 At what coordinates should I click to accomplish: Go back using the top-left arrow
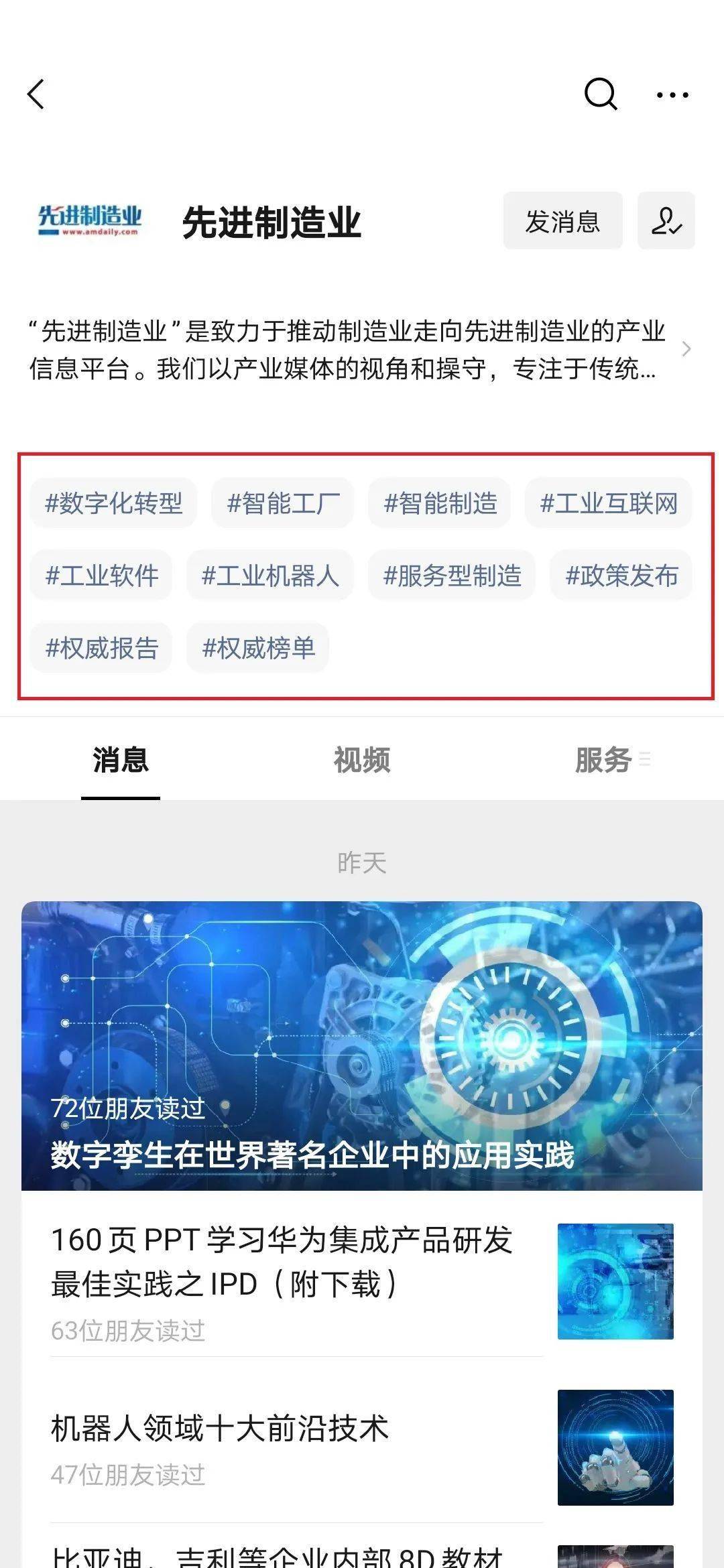pos(37,94)
